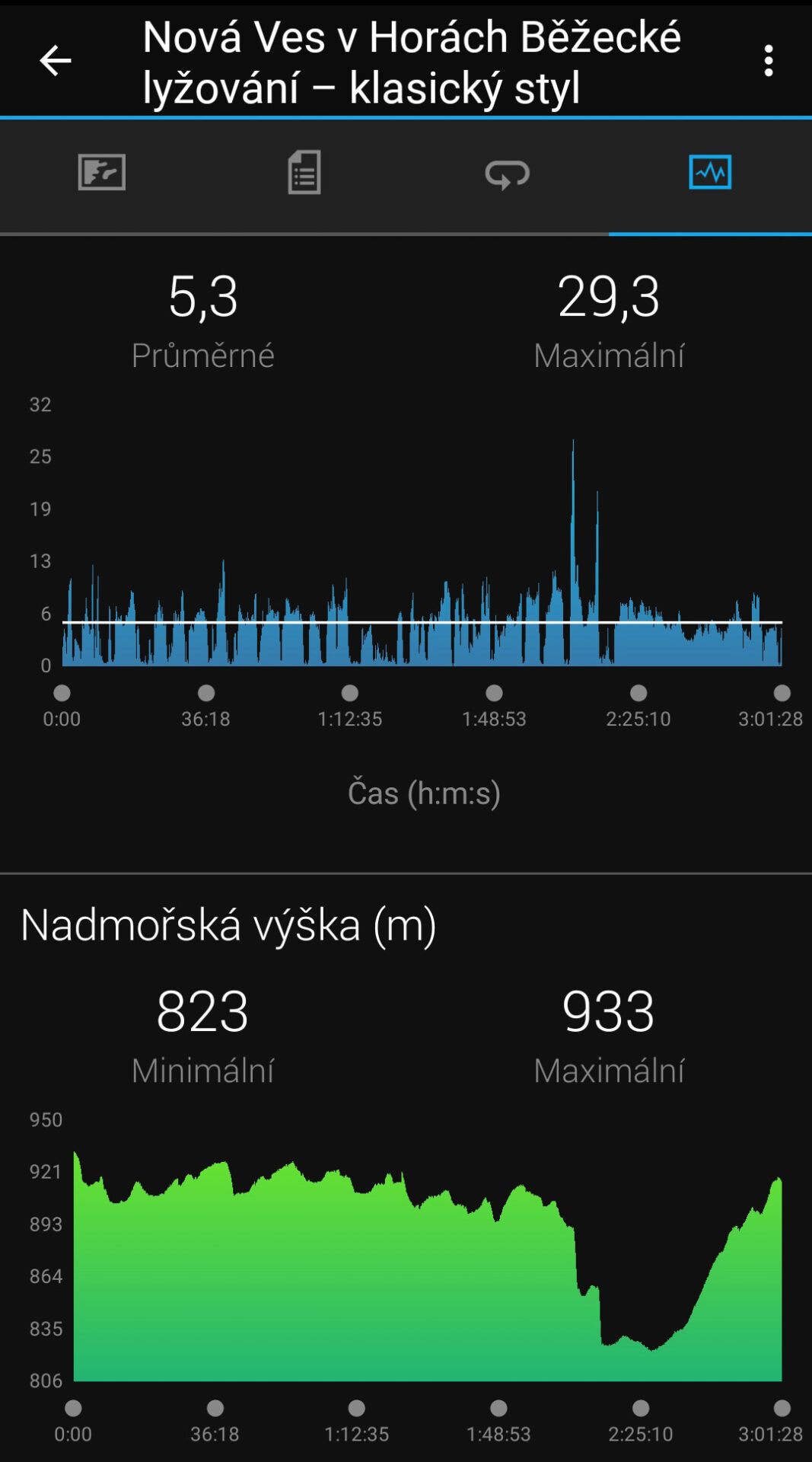The width and height of the screenshot is (812, 1462).
Task: Select the charts tab
Action: pyautogui.click(x=709, y=173)
